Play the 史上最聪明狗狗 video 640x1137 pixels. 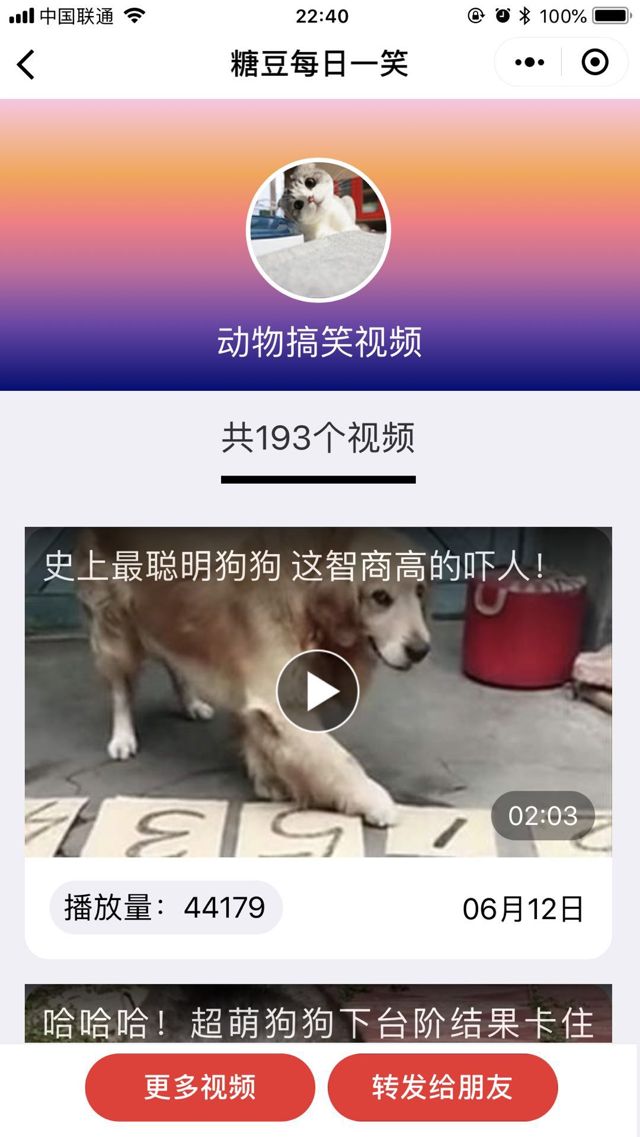317,691
